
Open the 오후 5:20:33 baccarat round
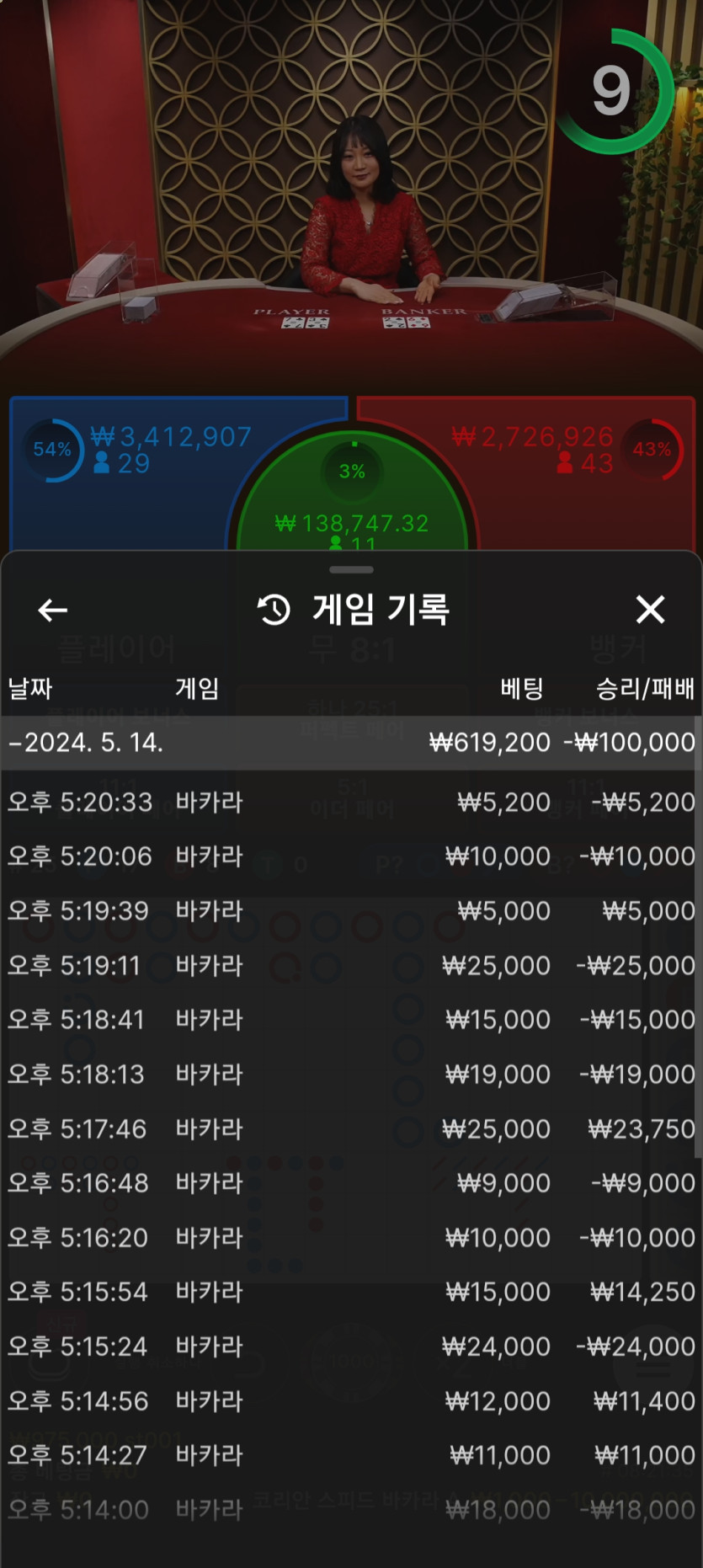point(350,803)
